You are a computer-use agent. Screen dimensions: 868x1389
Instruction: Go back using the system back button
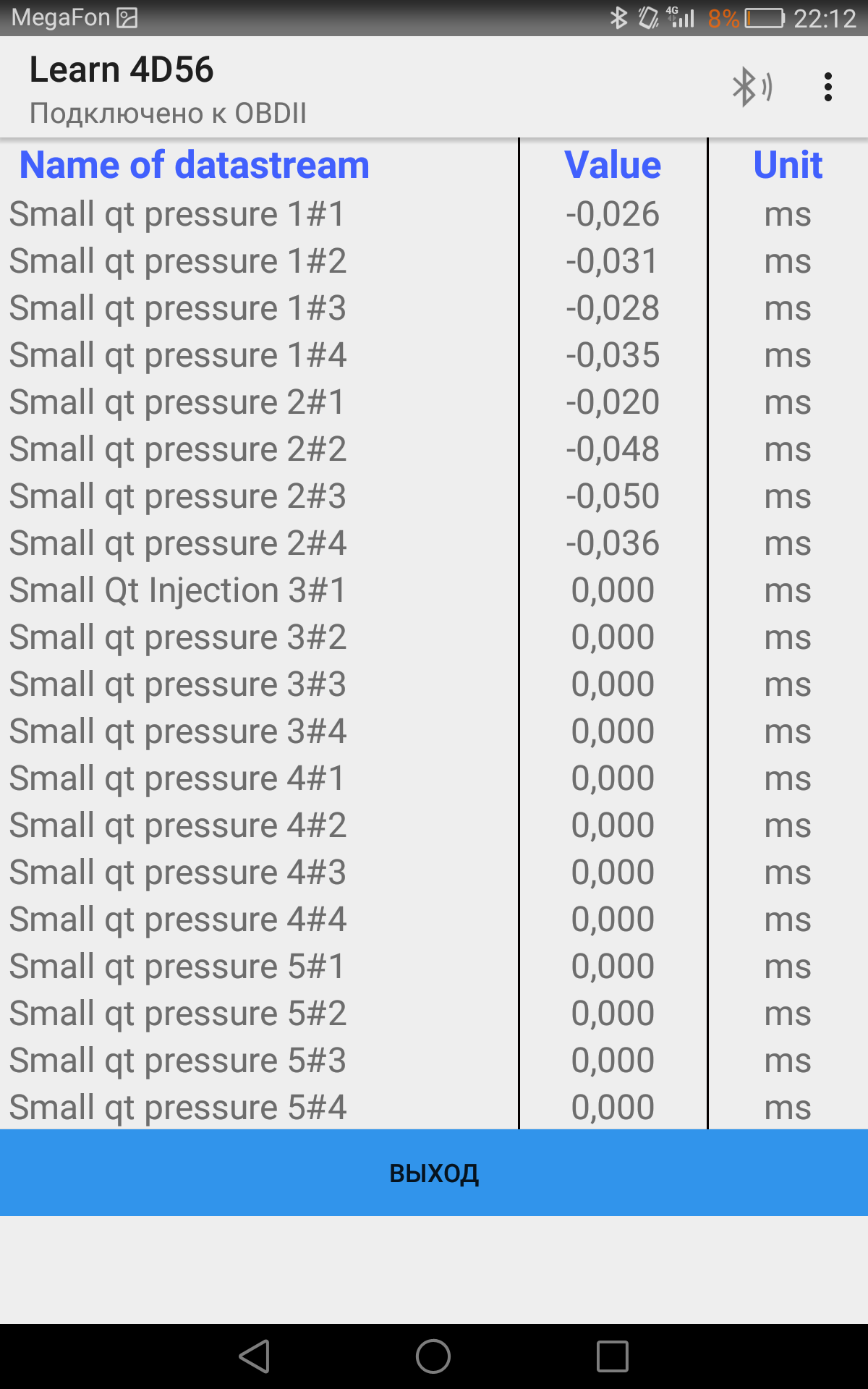coord(255,1356)
